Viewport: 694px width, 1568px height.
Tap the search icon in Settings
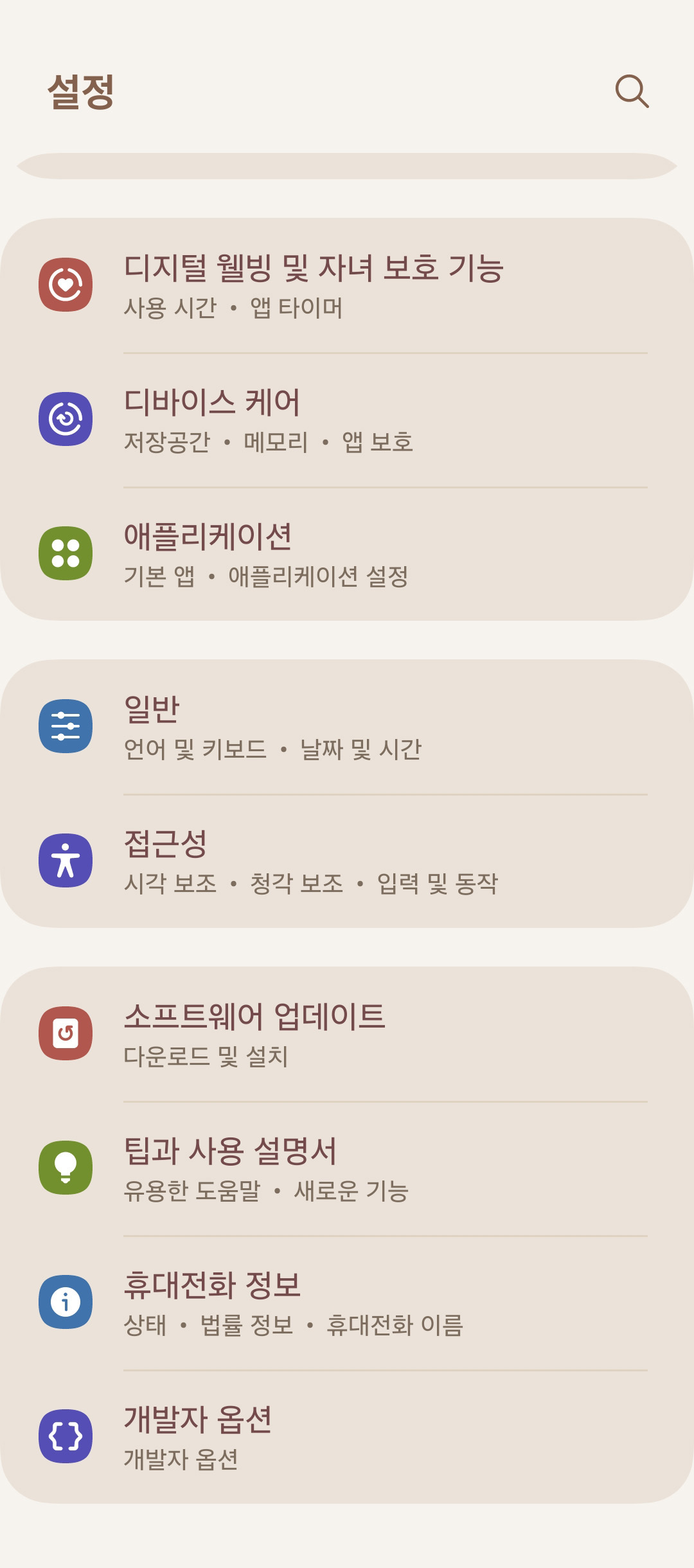pos(632,91)
